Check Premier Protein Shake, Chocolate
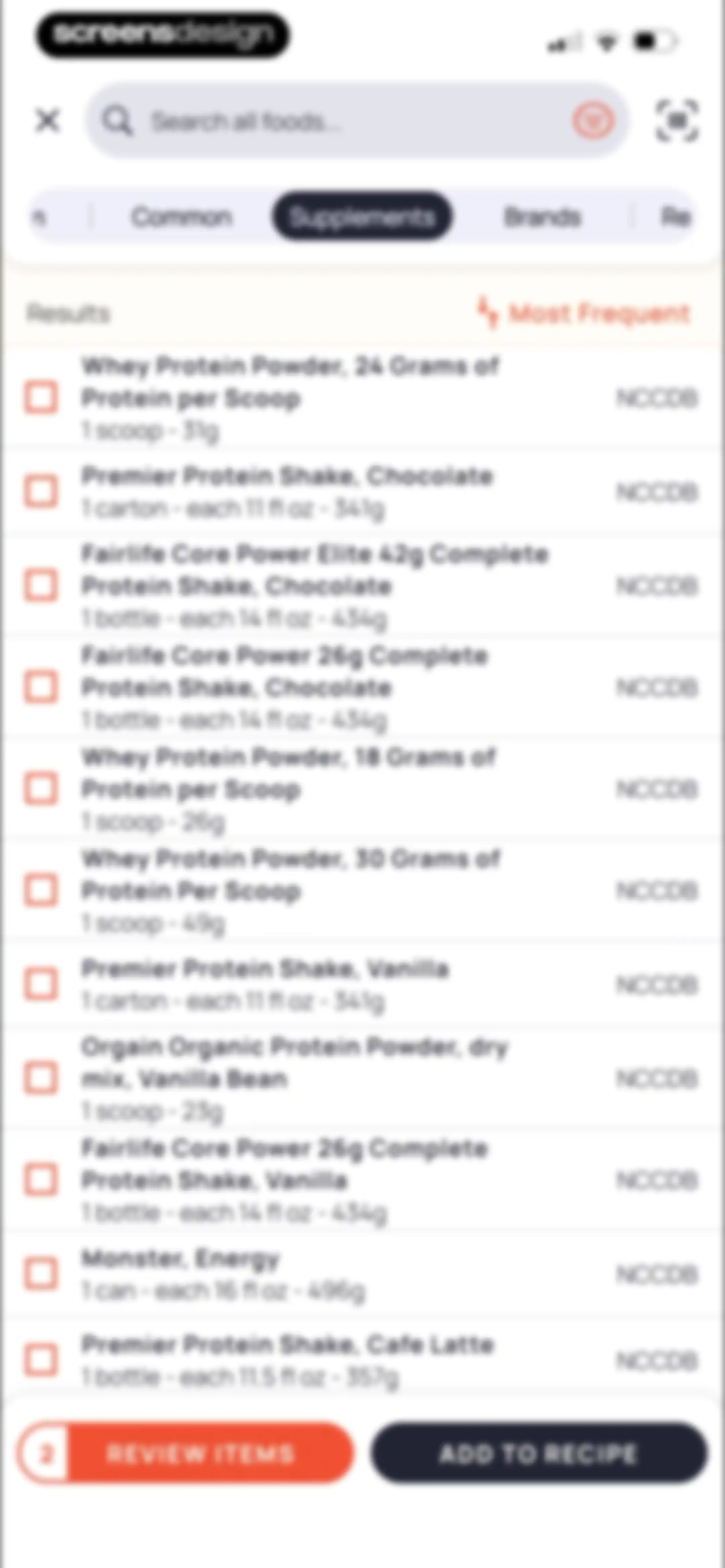The width and height of the screenshot is (725, 1568). tap(41, 491)
